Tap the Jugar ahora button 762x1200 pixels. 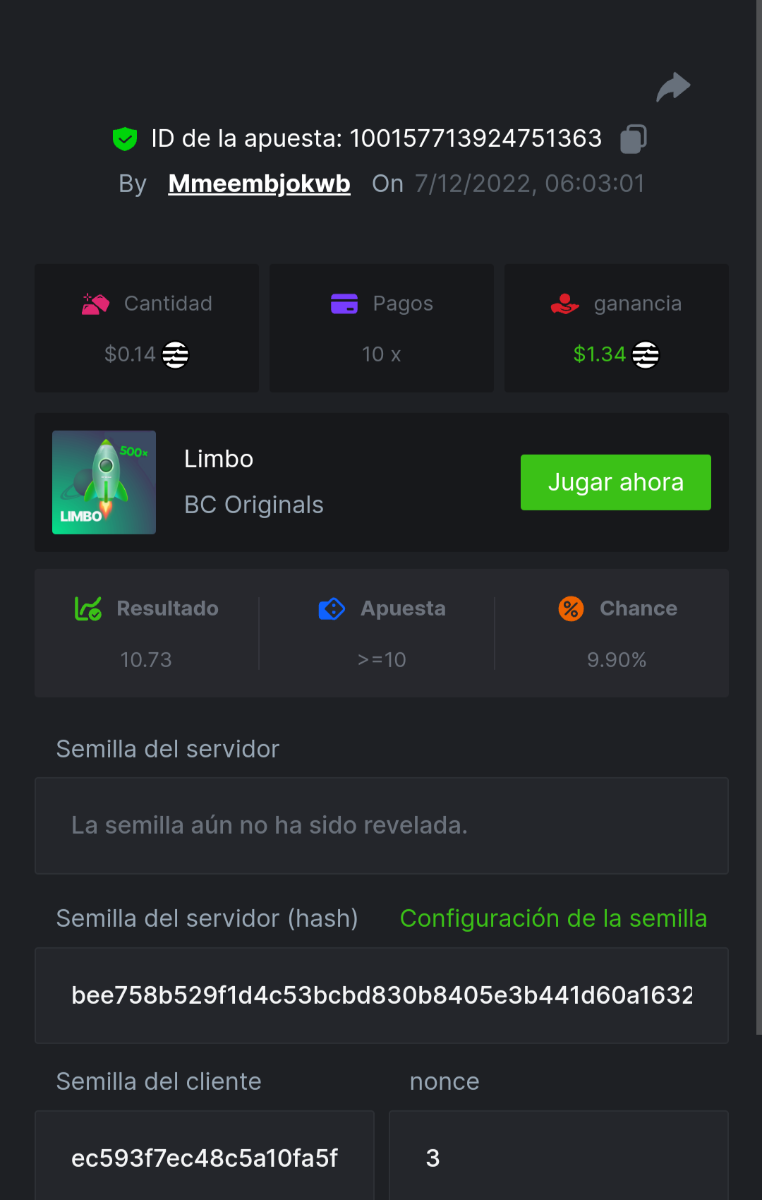click(x=615, y=482)
